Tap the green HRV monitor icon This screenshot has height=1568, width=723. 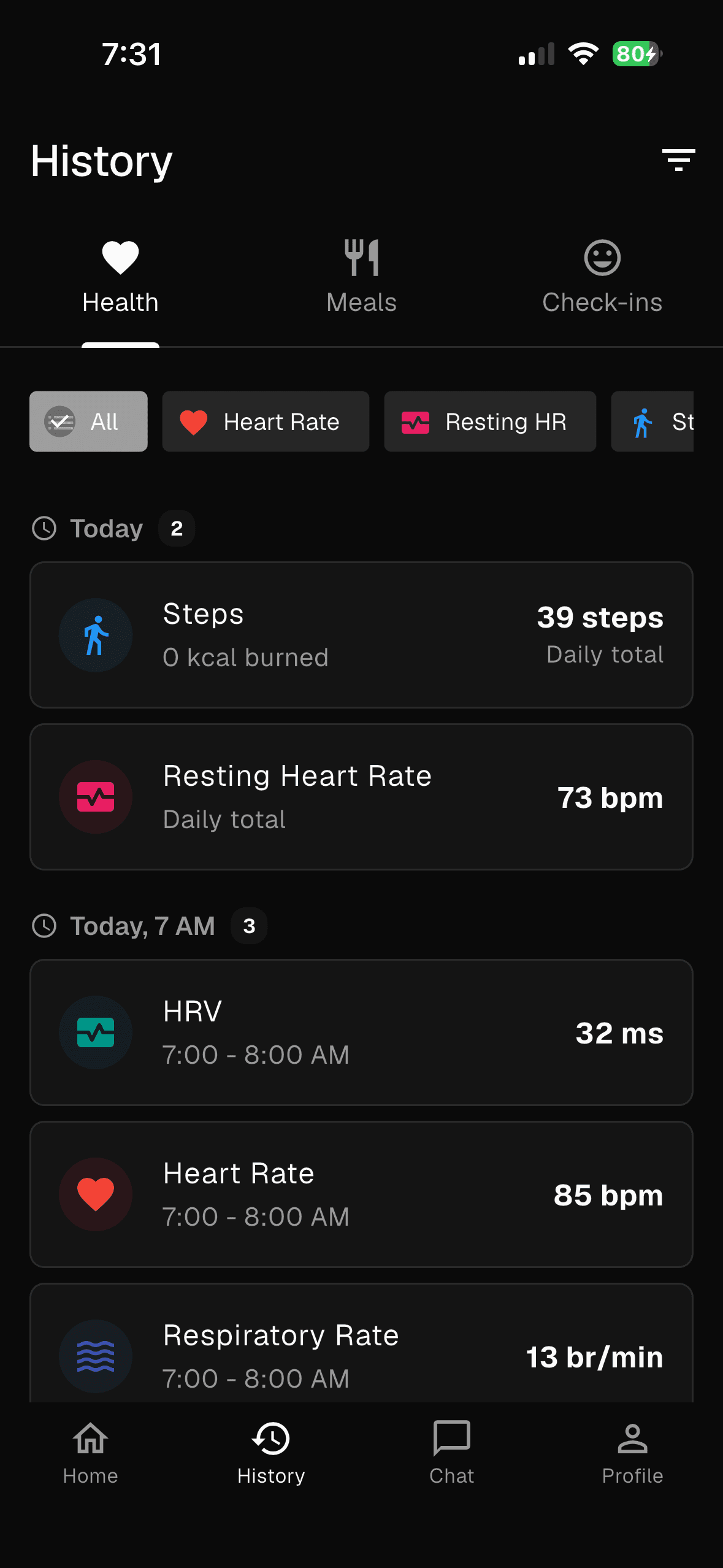tap(95, 1031)
